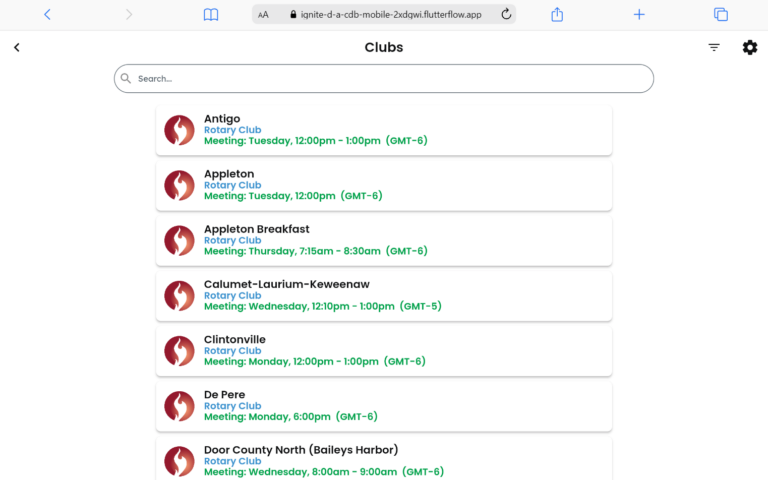This screenshot has width=768, height=480.
Task: Open the settings gear
Action: pyautogui.click(x=749, y=48)
